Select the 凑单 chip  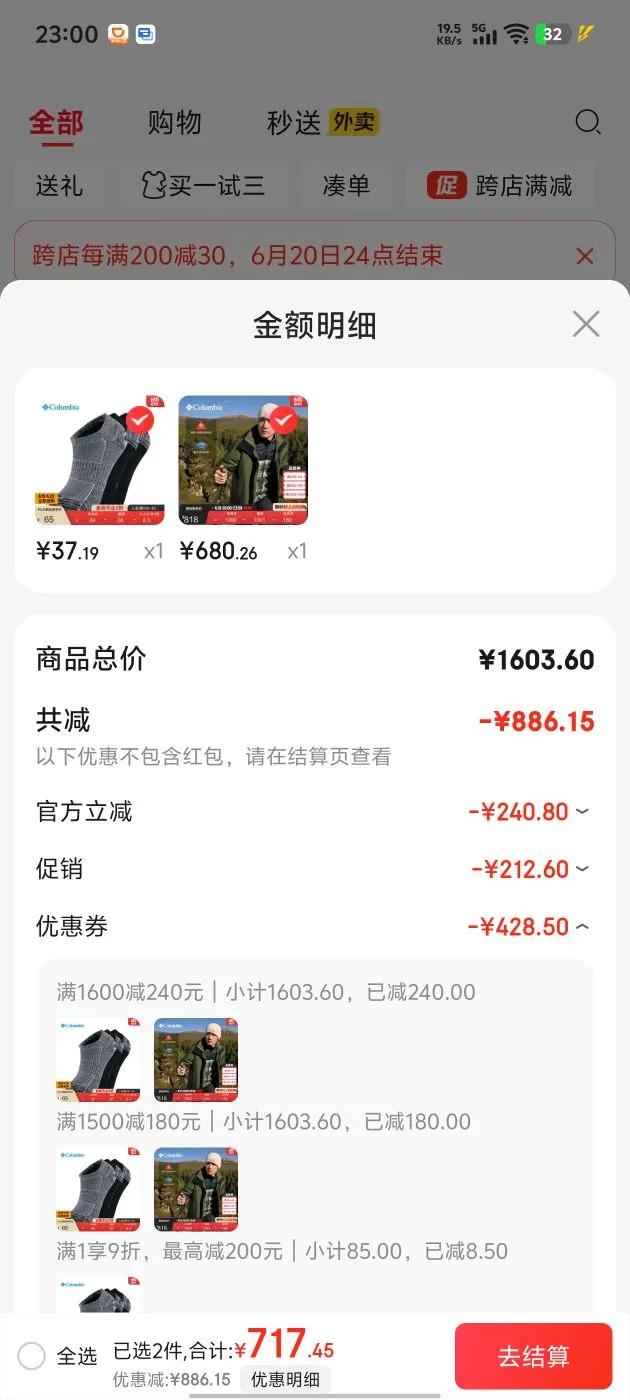pyautogui.click(x=346, y=186)
